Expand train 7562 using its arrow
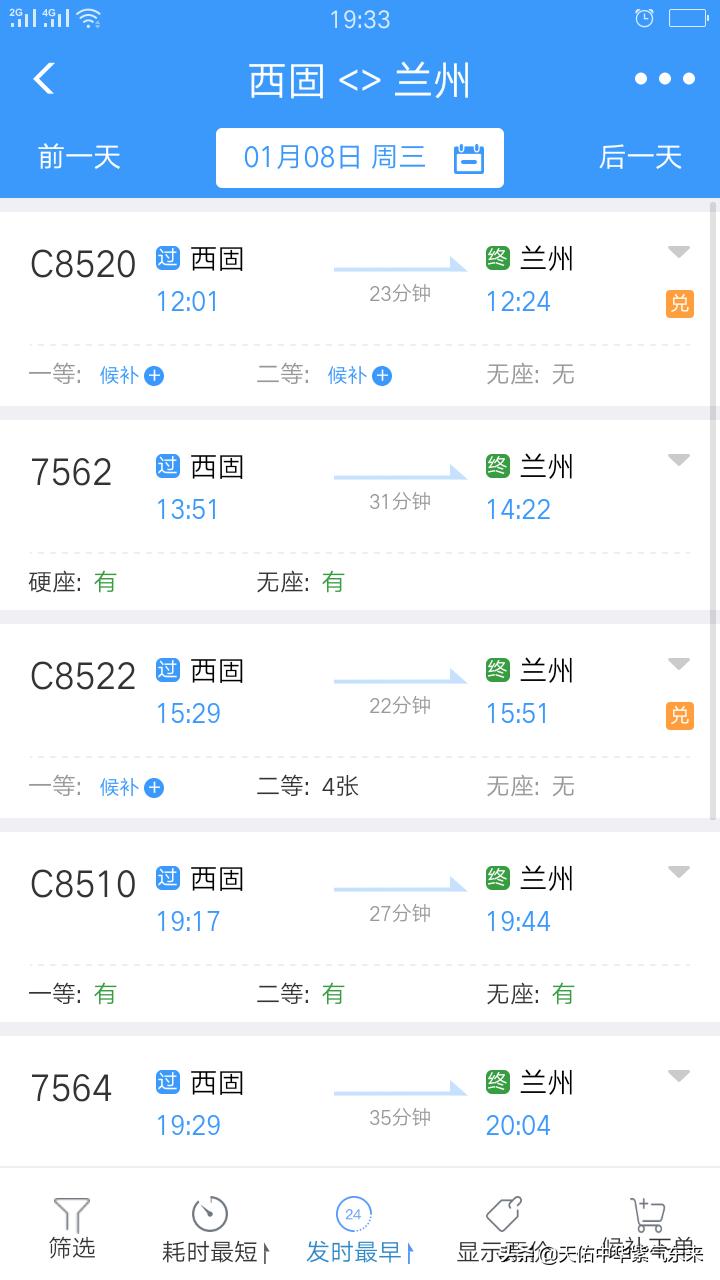 coord(679,460)
